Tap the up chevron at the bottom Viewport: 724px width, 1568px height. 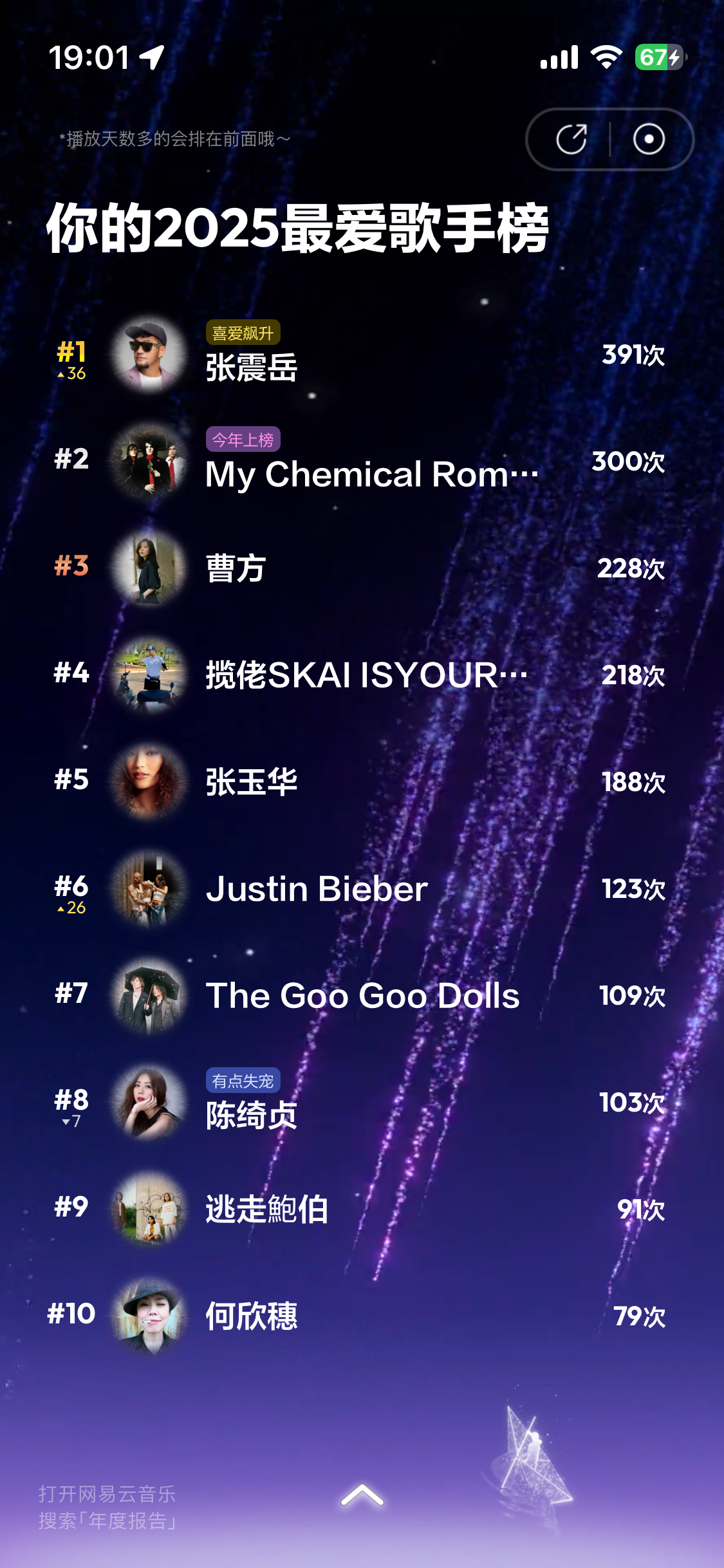362,1495
